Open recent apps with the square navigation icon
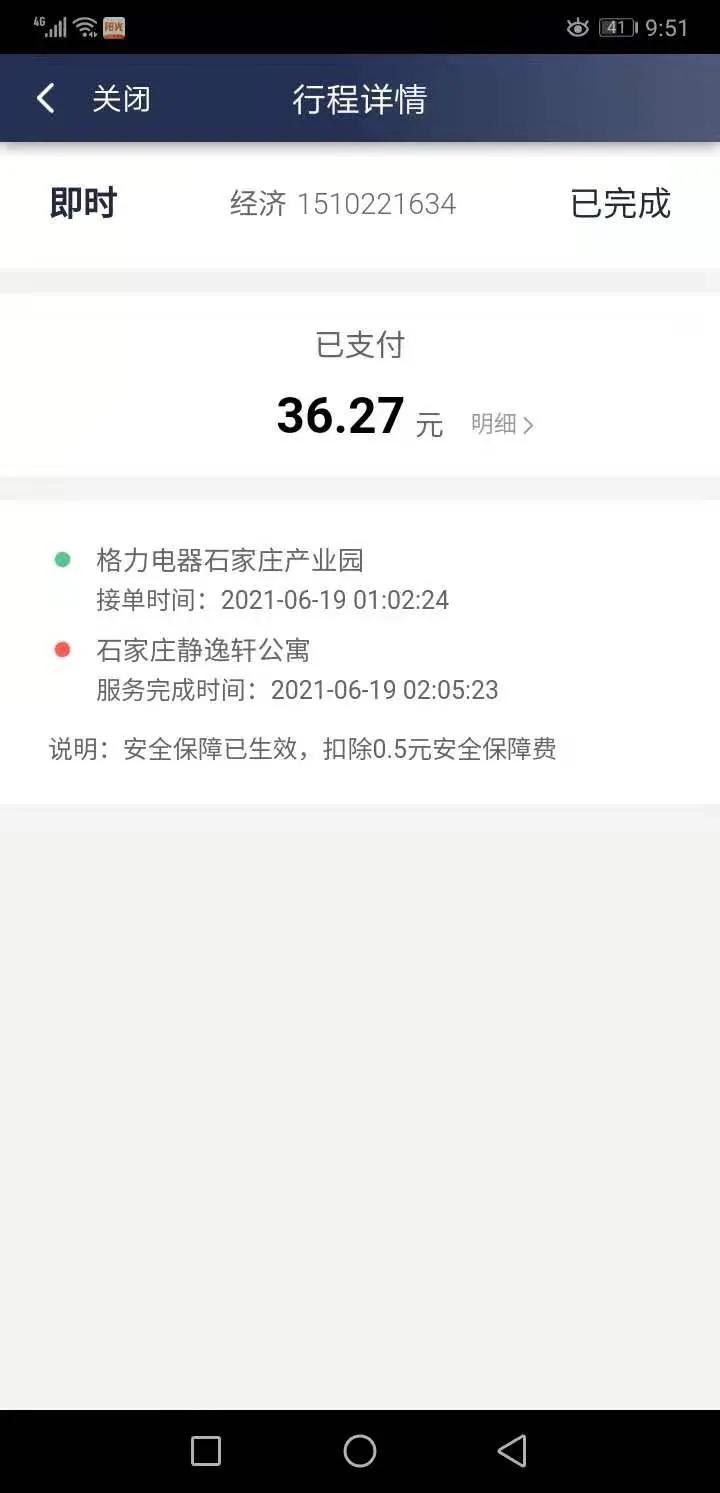This screenshot has width=720, height=1493. coord(206,1450)
